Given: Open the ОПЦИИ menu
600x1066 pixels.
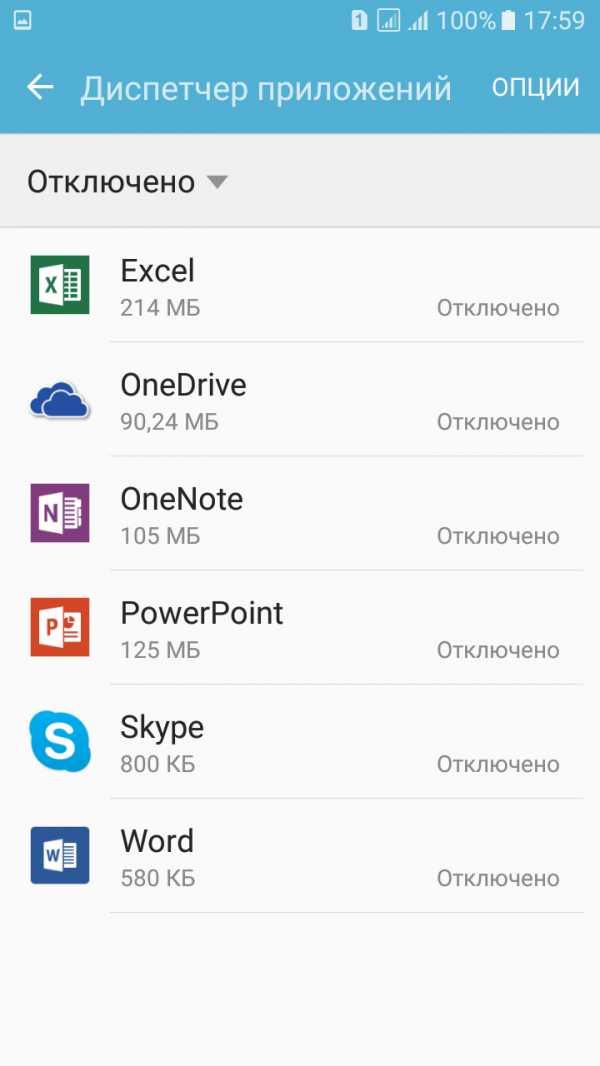Looking at the screenshot, I should click(535, 87).
